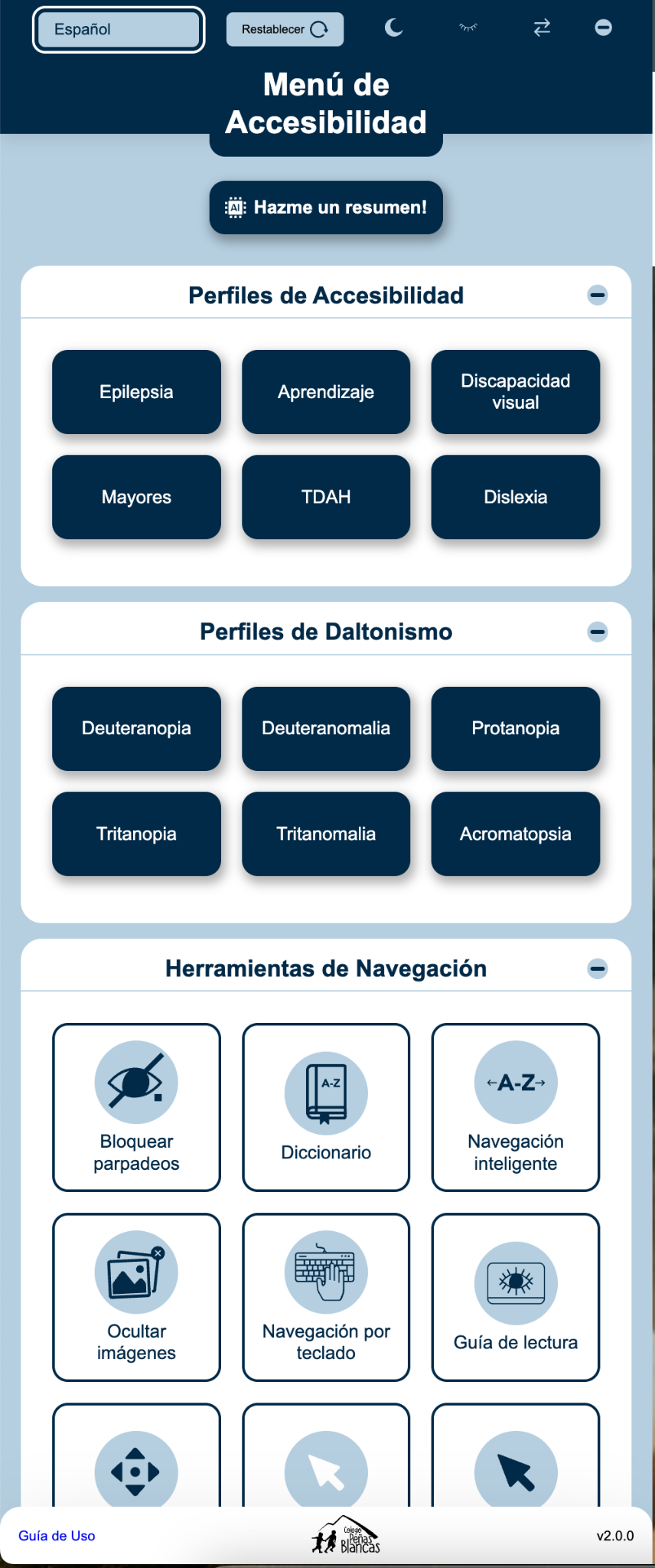Select the Bloquear parpadeos tool
Image resolution: width=655 pixels, height=1568 pixels.
click(x=136, y=1106)
